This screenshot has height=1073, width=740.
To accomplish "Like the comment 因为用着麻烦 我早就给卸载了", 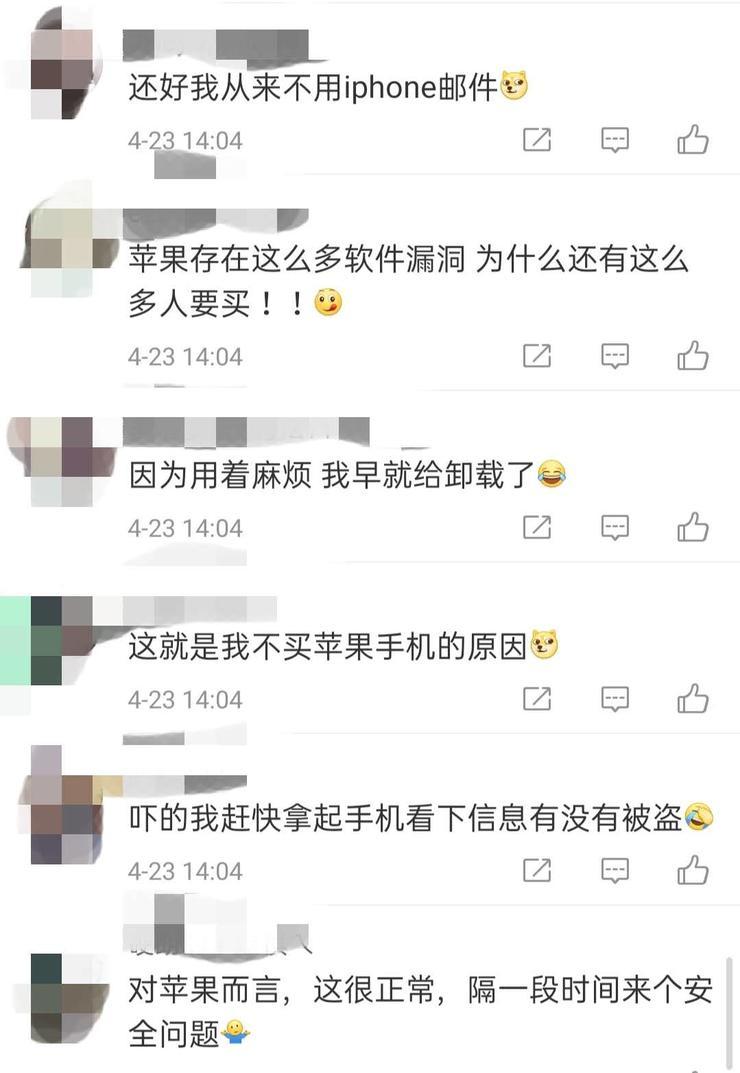I will [x=692, y=527].
